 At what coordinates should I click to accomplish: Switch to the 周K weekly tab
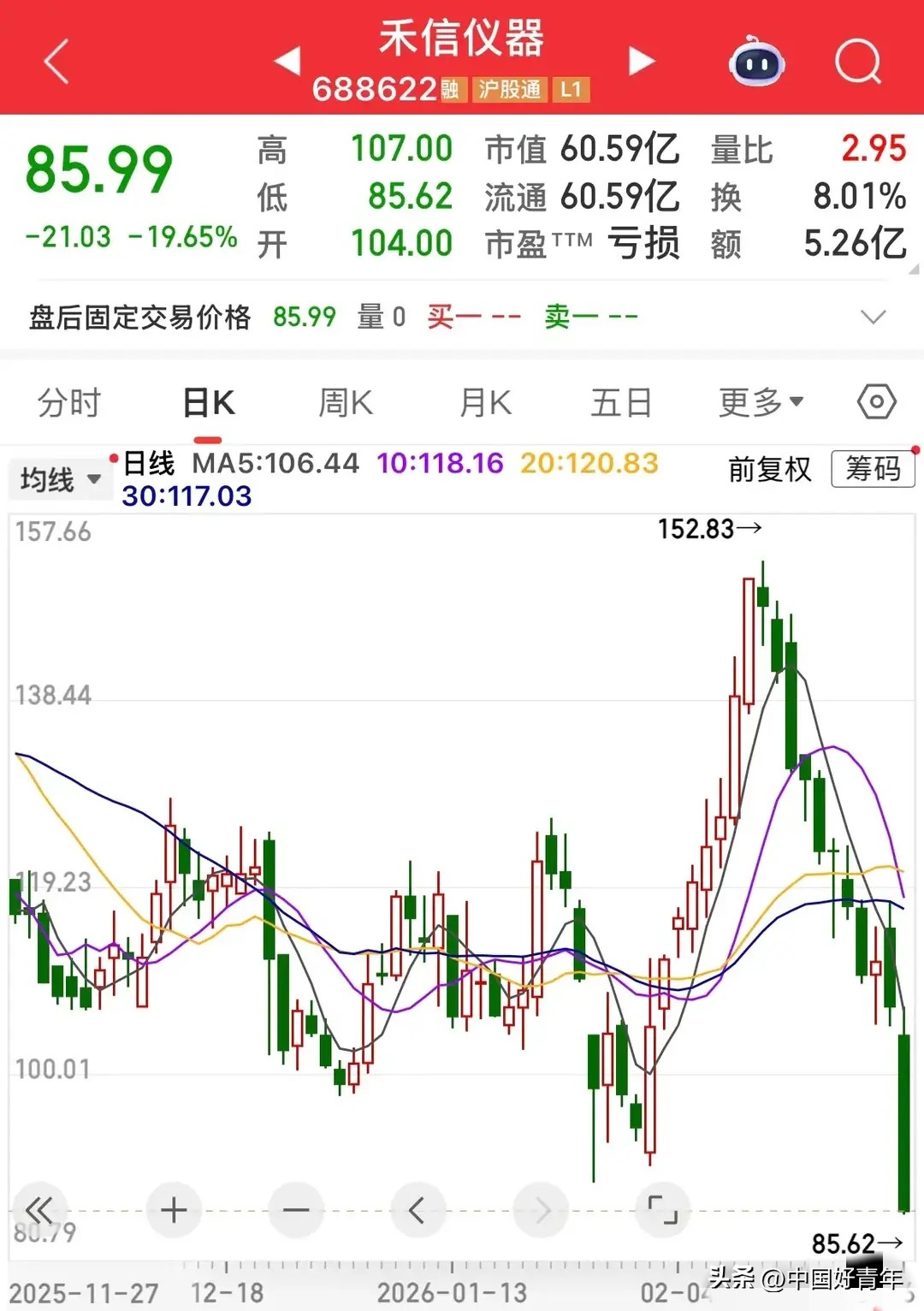coord(345,400)
